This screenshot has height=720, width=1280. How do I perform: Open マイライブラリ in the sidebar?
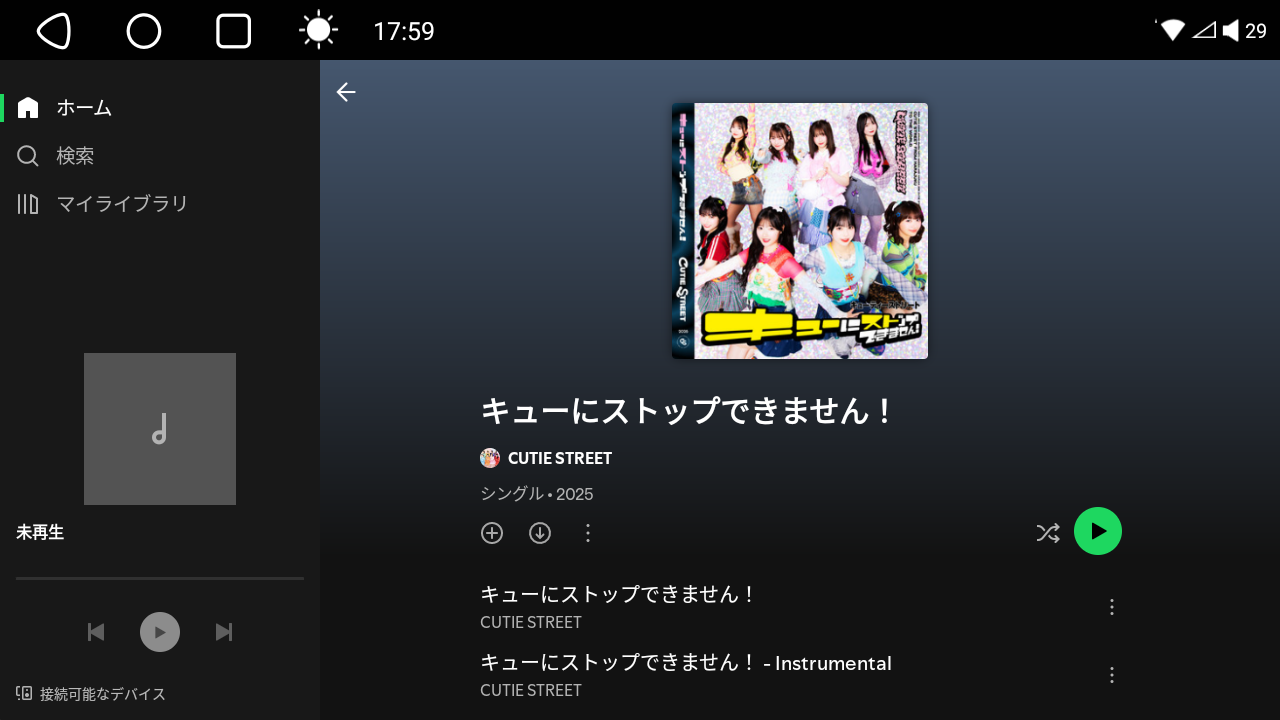(120, 204)
